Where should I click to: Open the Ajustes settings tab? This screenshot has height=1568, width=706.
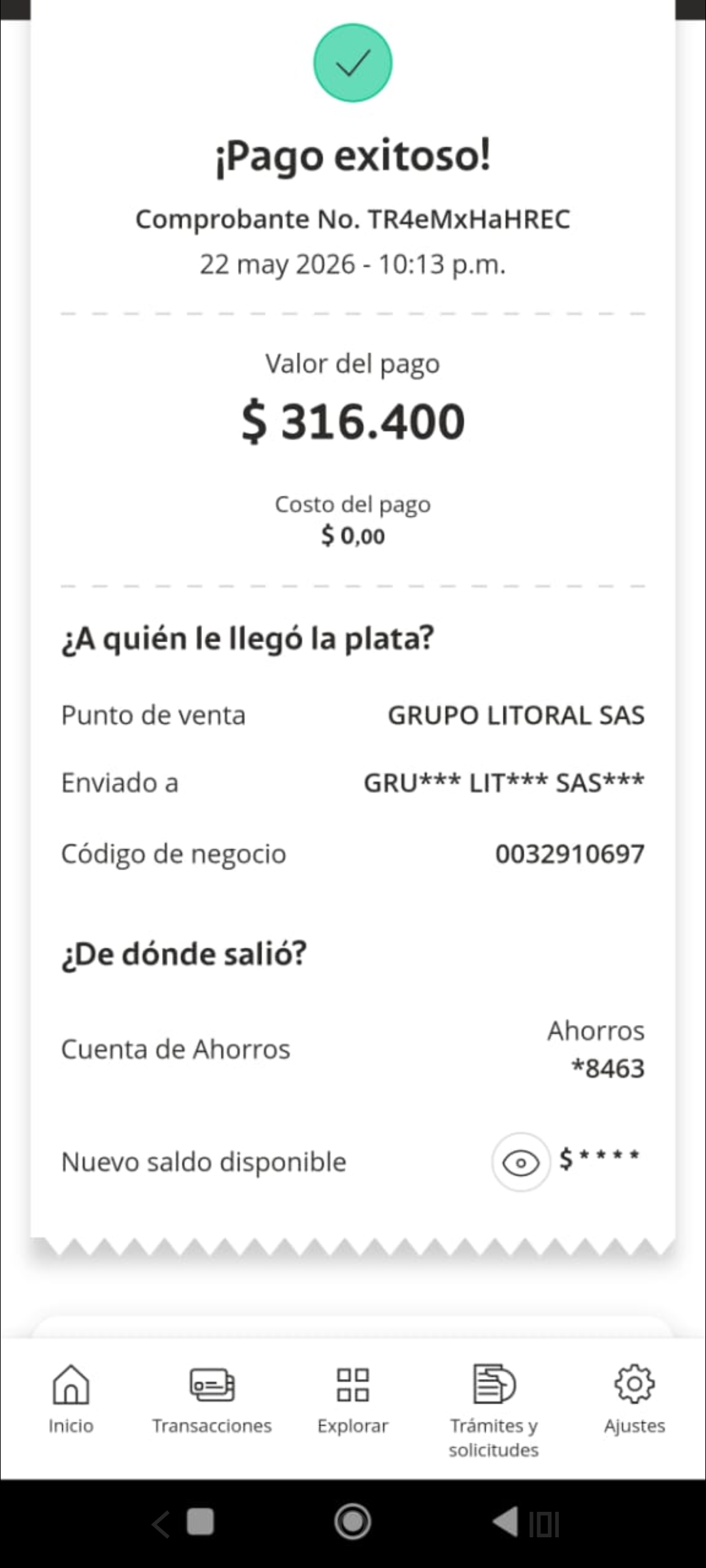click(x=635, y=1399)
